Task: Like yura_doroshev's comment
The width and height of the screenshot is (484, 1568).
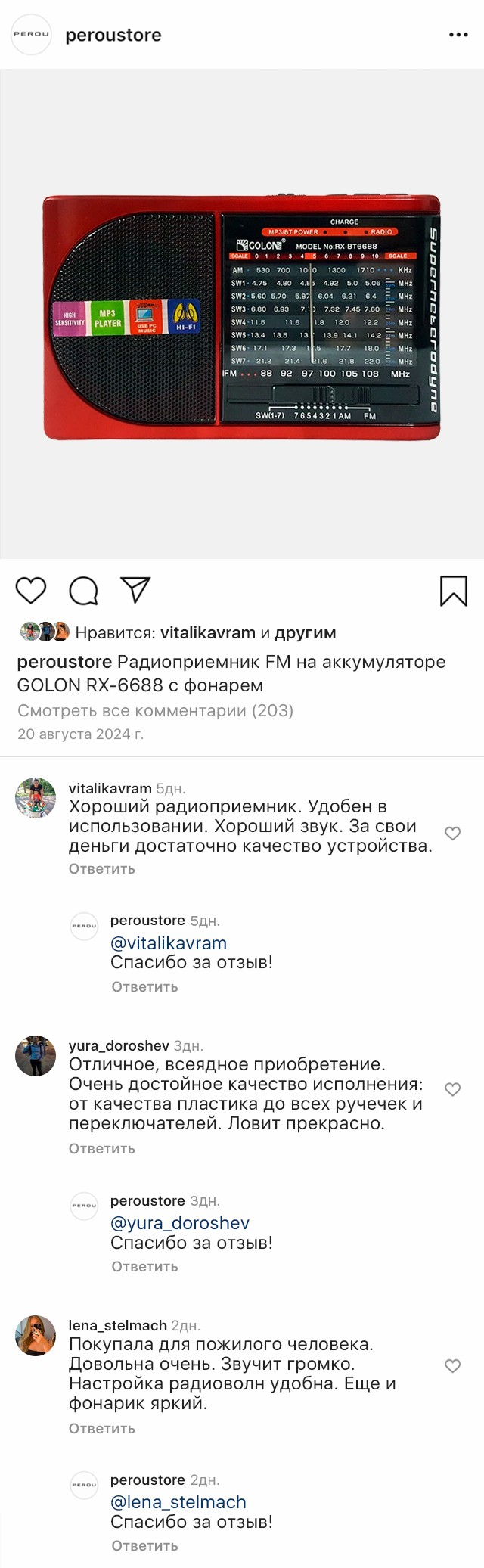Action: point(452,1089)
